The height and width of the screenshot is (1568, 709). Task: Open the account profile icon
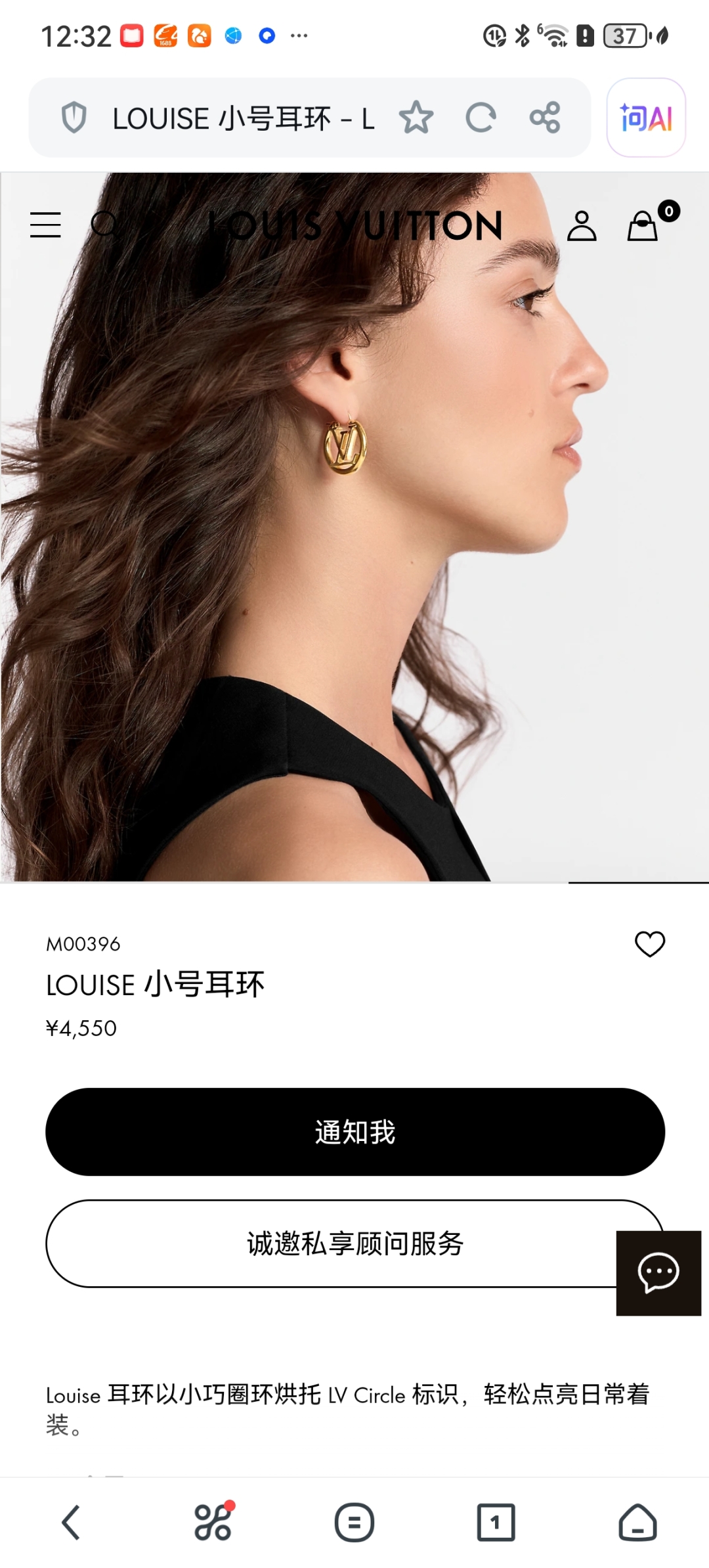coord(582,226)
